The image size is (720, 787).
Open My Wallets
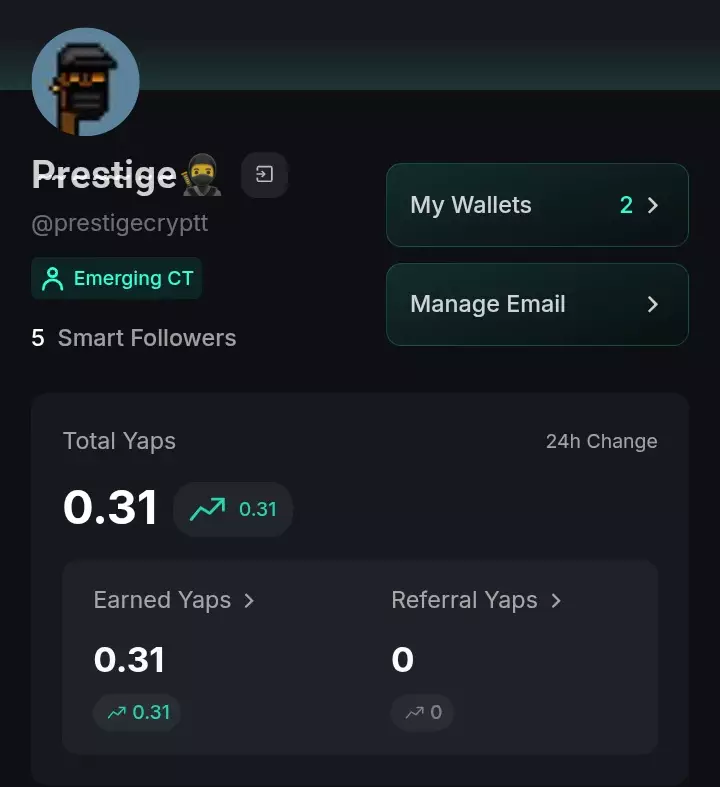click(x=537, y=205)
